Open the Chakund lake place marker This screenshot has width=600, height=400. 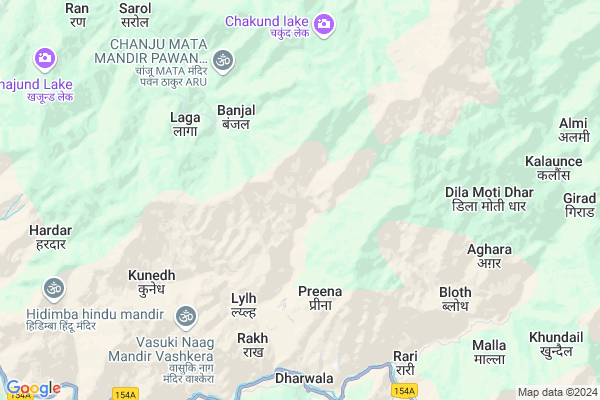click(x=324, y=22)
